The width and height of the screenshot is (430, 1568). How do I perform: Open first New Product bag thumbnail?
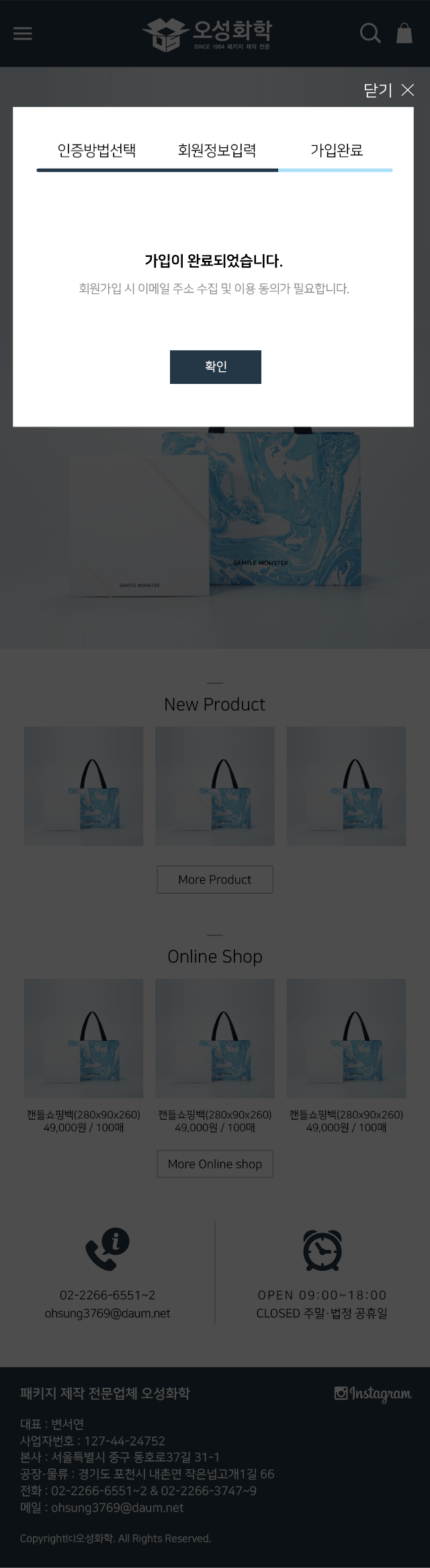pos(83,786)
